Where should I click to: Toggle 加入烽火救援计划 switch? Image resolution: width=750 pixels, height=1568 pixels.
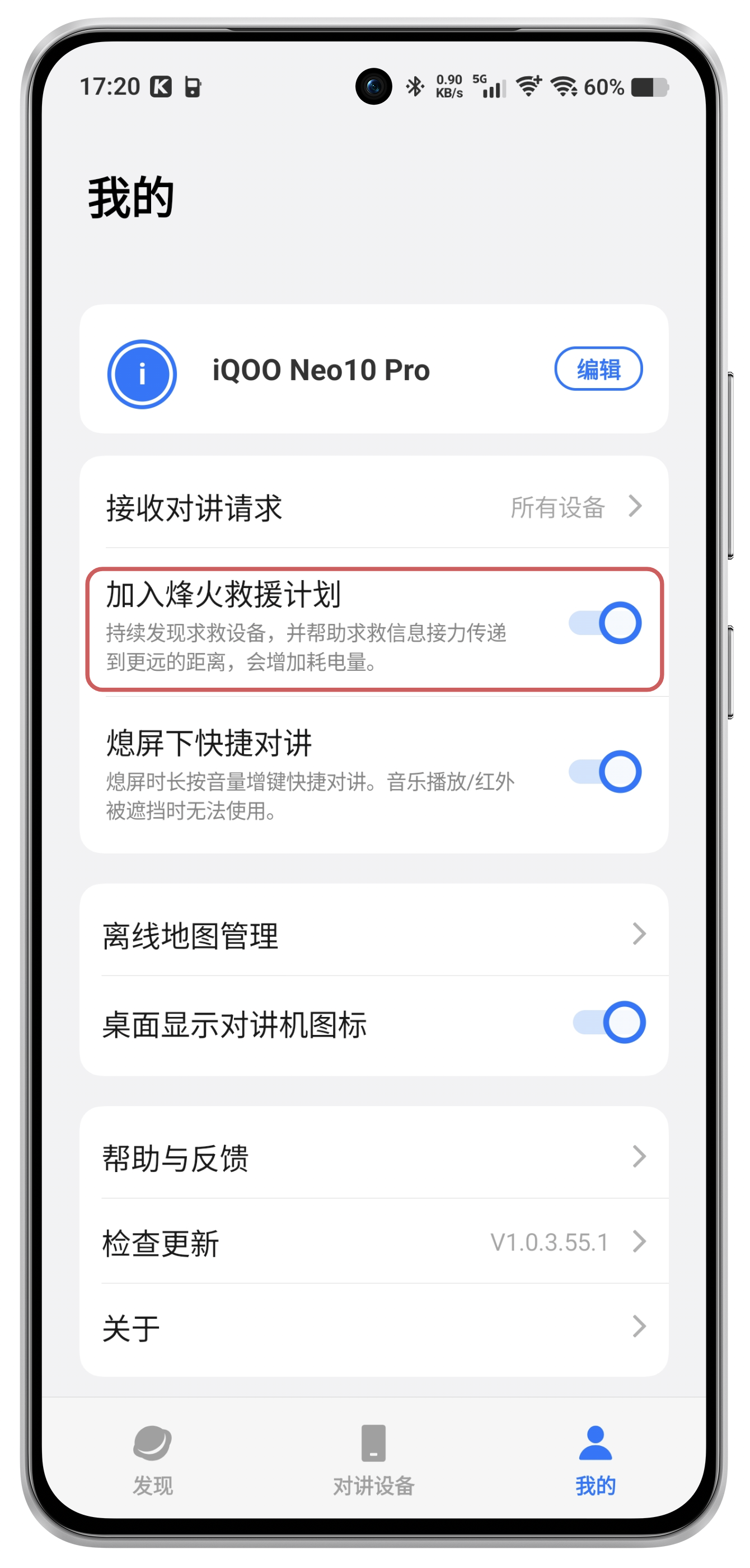pos(604,623)
